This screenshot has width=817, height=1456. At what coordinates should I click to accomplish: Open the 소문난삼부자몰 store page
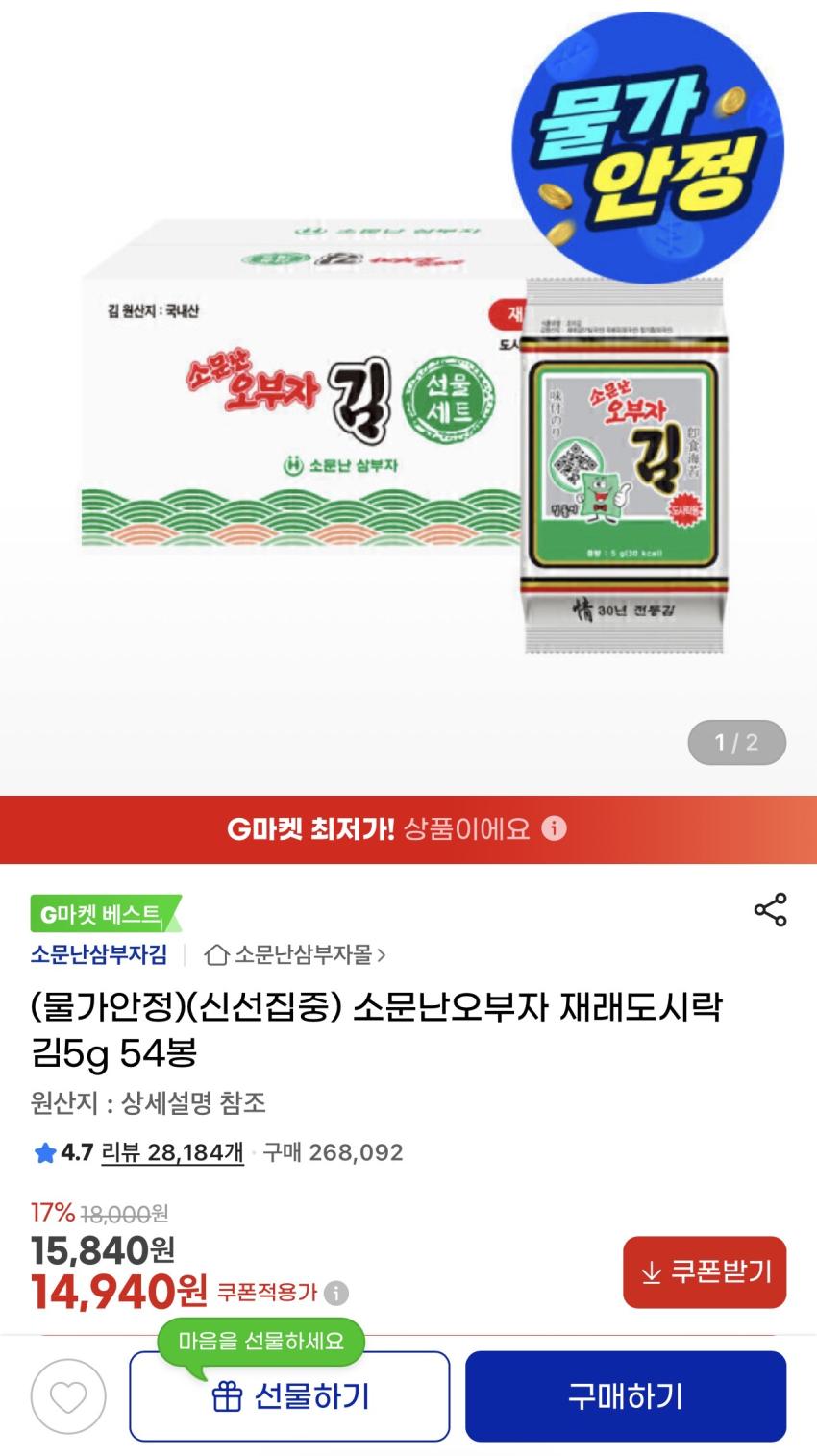point(295,954)
